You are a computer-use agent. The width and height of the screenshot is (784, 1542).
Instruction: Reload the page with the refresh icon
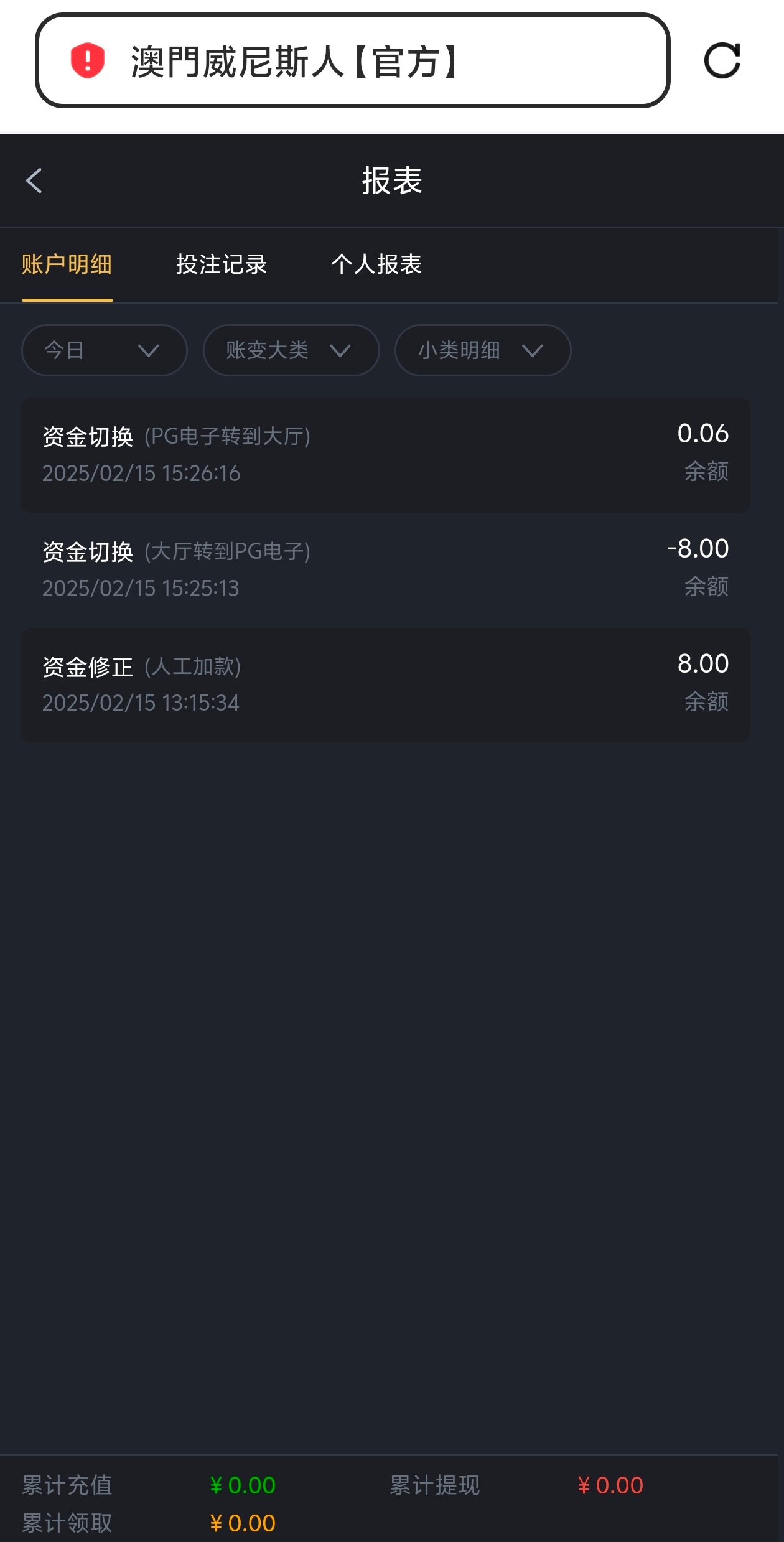[722, 60]
